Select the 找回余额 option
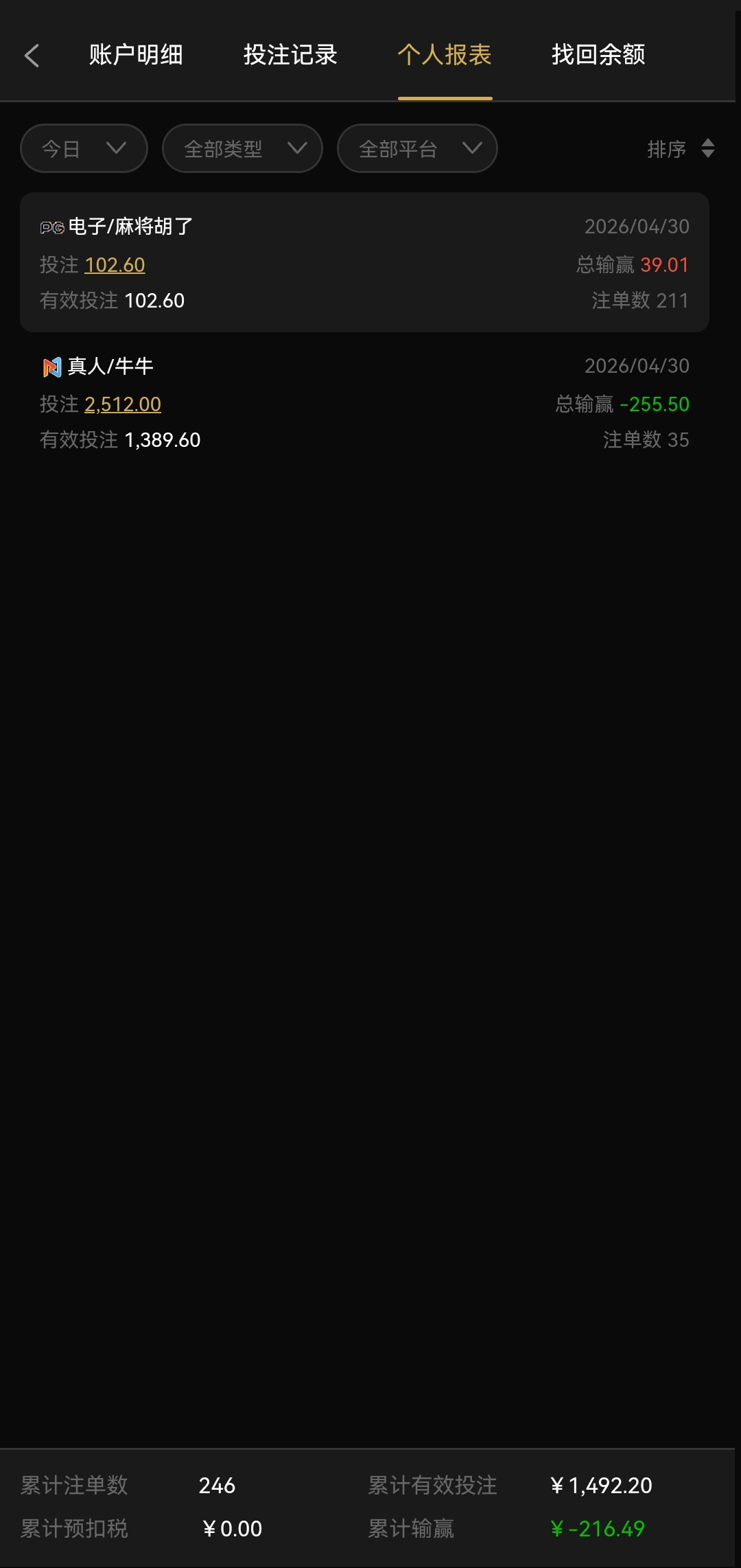Screen dimensions: 741x1568 pyautogui.click(x=598, y=54)
